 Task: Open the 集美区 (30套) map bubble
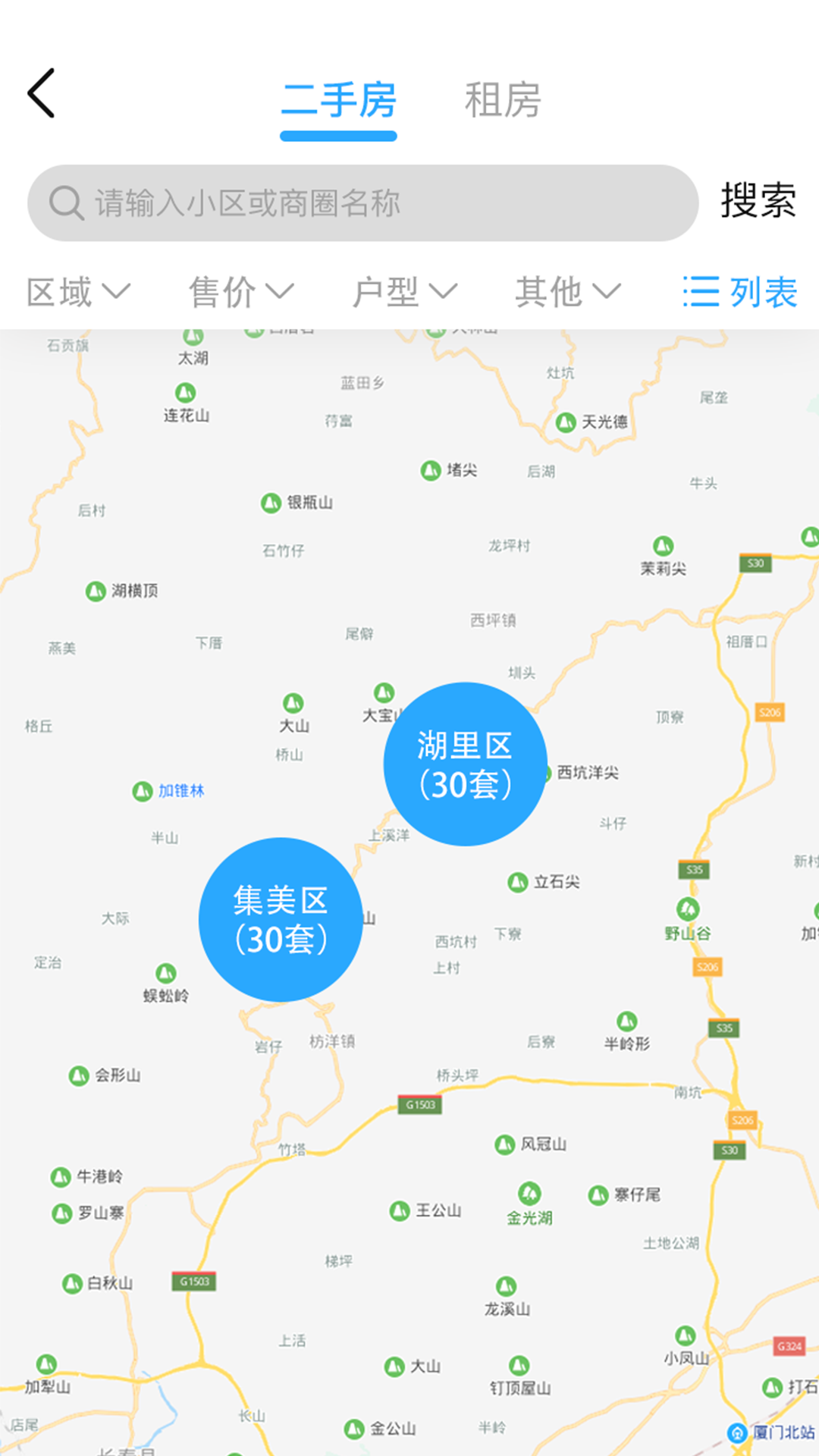tap(281, 919)
